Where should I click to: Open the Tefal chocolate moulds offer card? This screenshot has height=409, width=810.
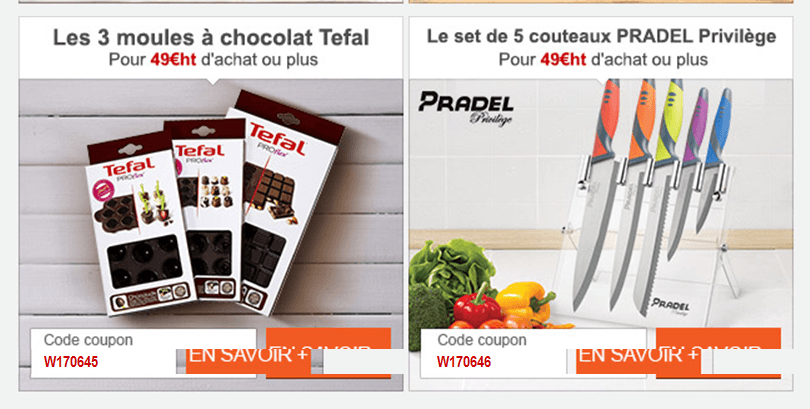point(211,200)
